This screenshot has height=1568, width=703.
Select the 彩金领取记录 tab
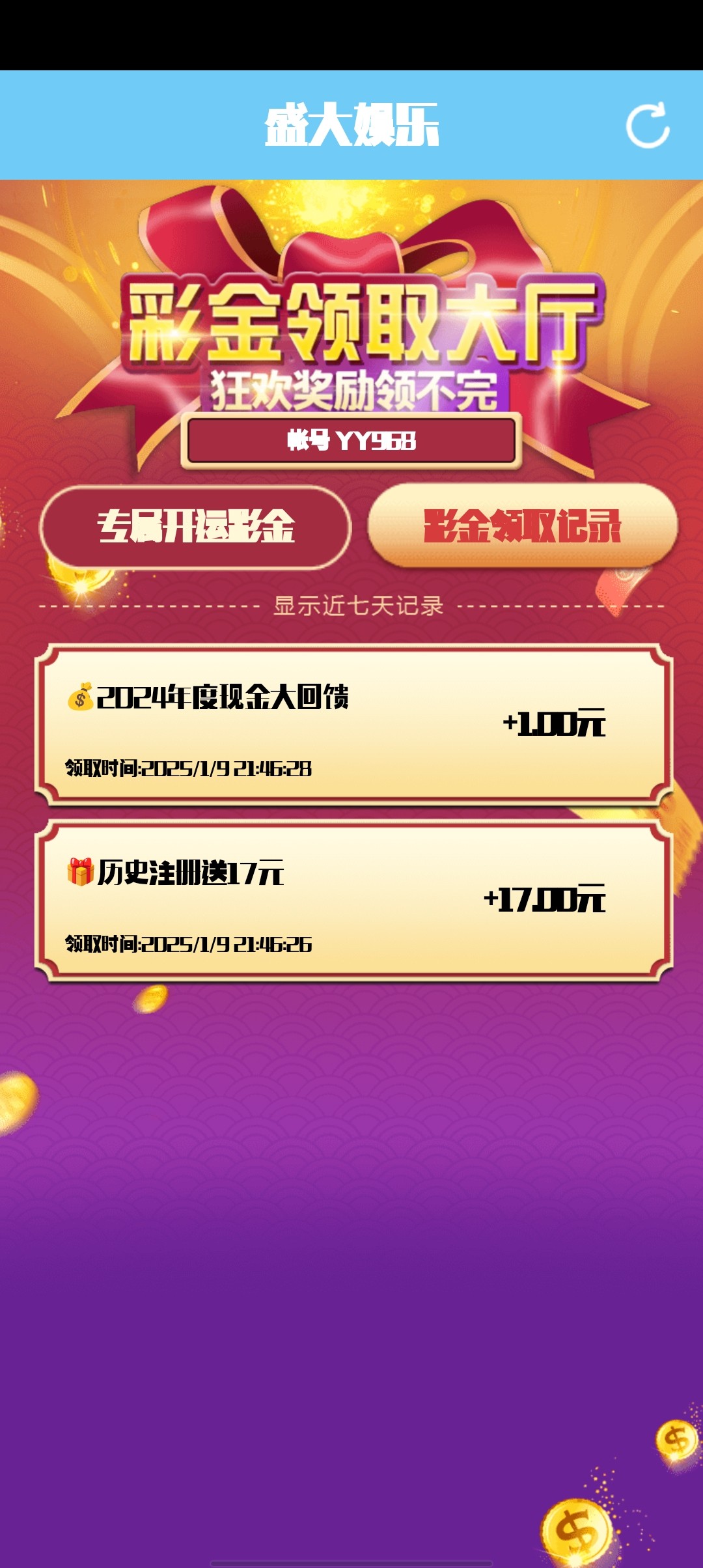(523, 526)
